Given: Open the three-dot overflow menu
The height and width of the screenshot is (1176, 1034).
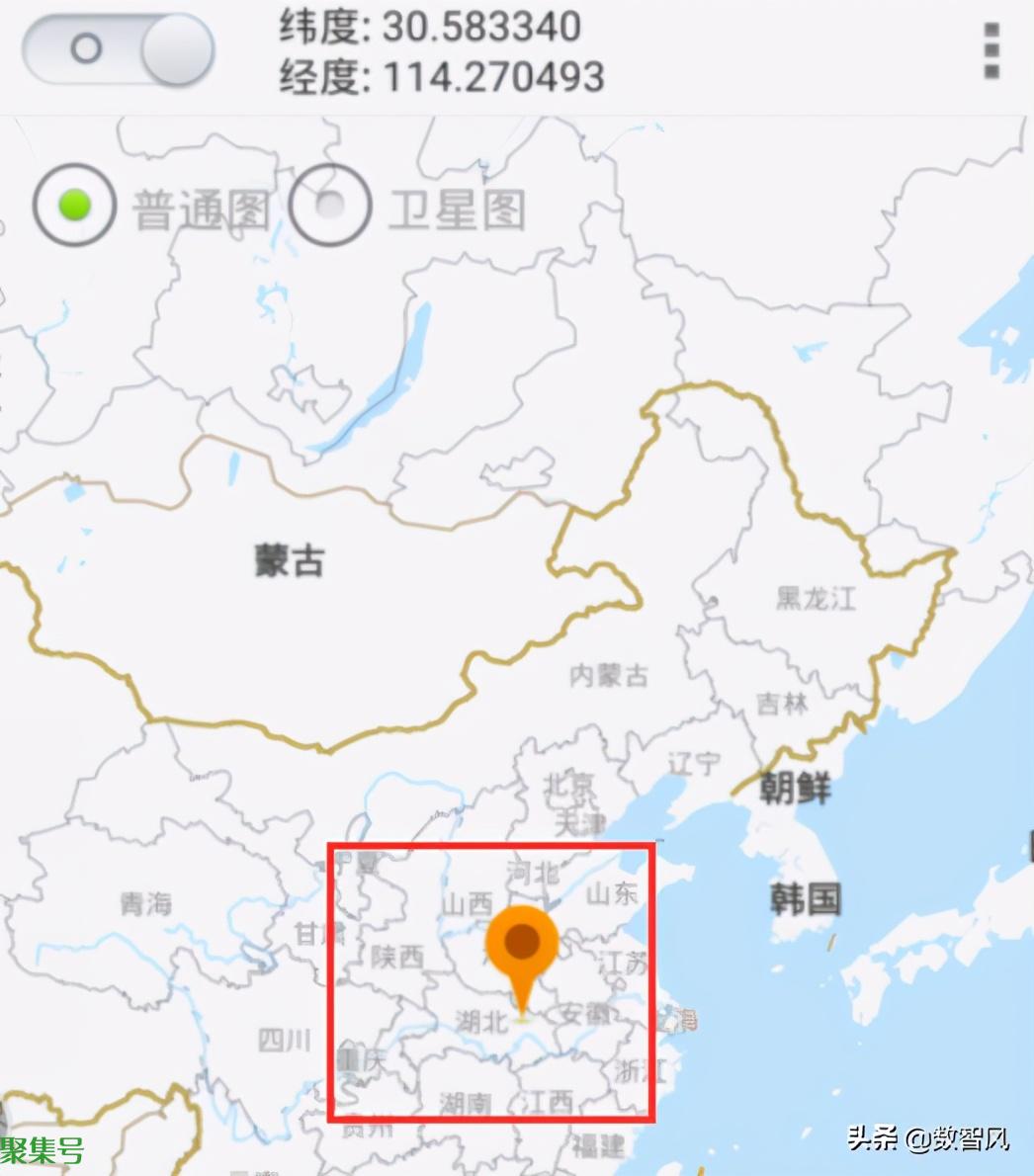Looking at the screenshot, I should 991,49.
